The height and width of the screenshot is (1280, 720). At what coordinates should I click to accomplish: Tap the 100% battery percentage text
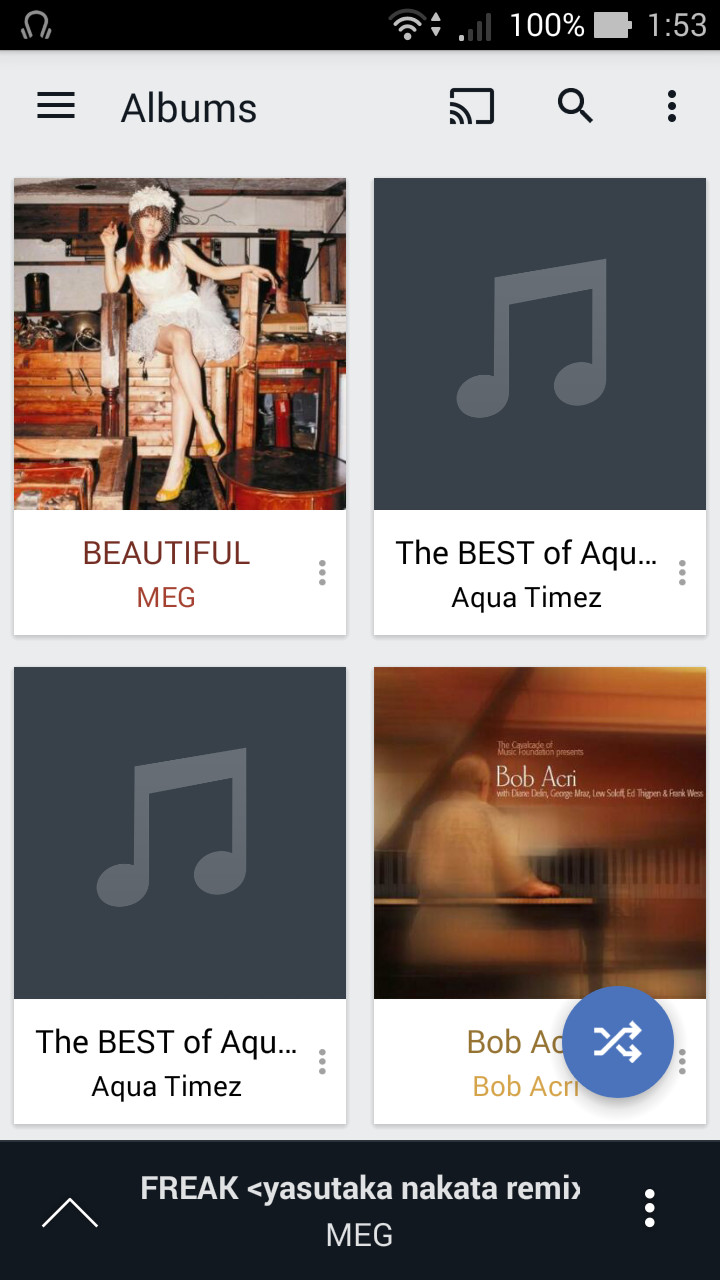(x=545, y=23)
